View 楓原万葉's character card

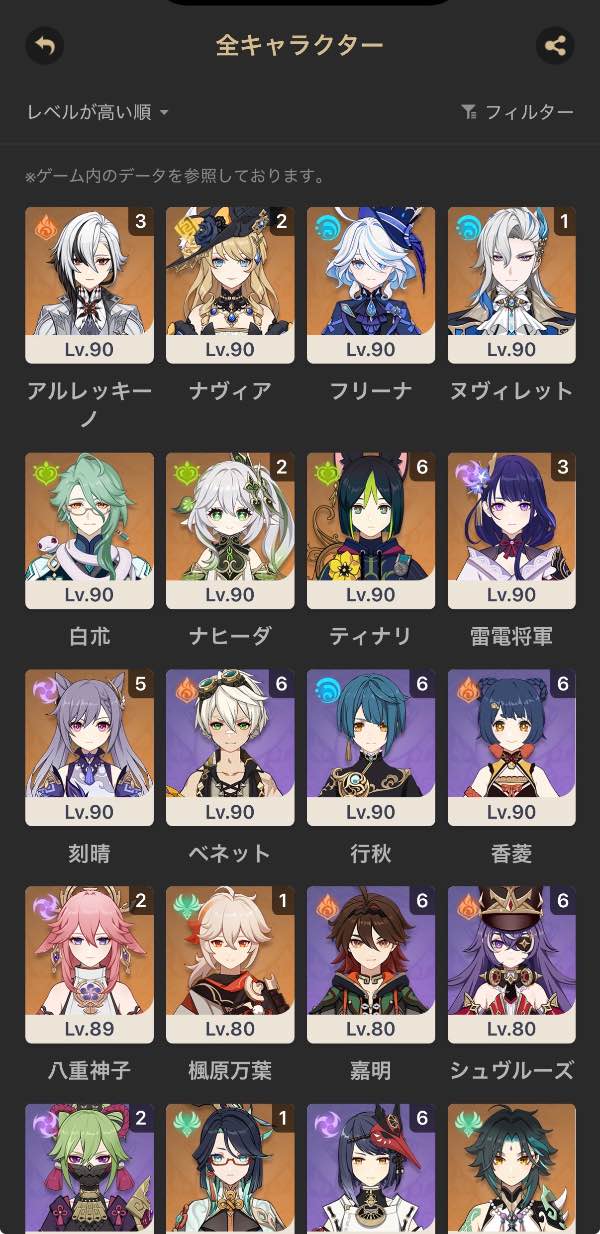pyautogui.click(x=230, y=964)
